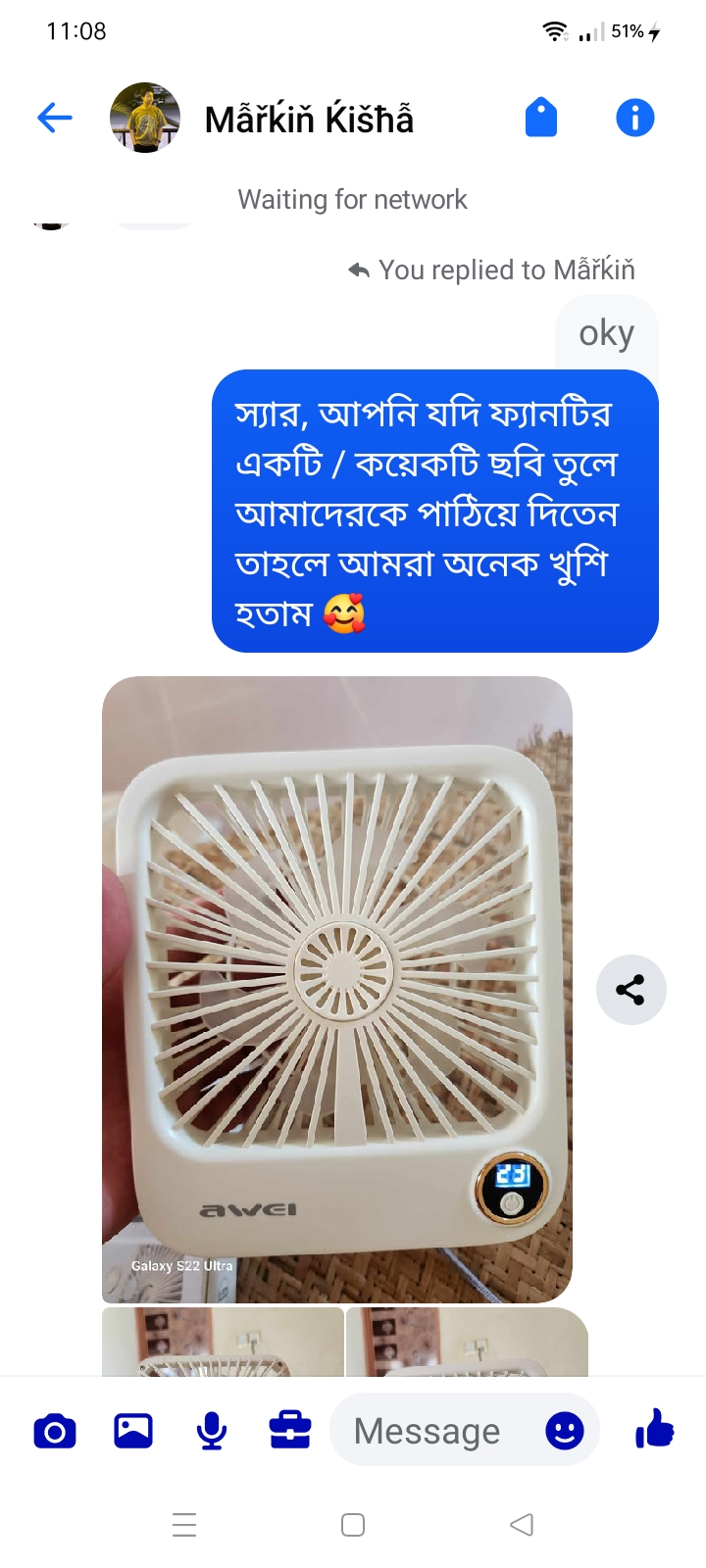706x1568 pixels.
Task: Open the emoji picker
Action: tap(565, 1432)
